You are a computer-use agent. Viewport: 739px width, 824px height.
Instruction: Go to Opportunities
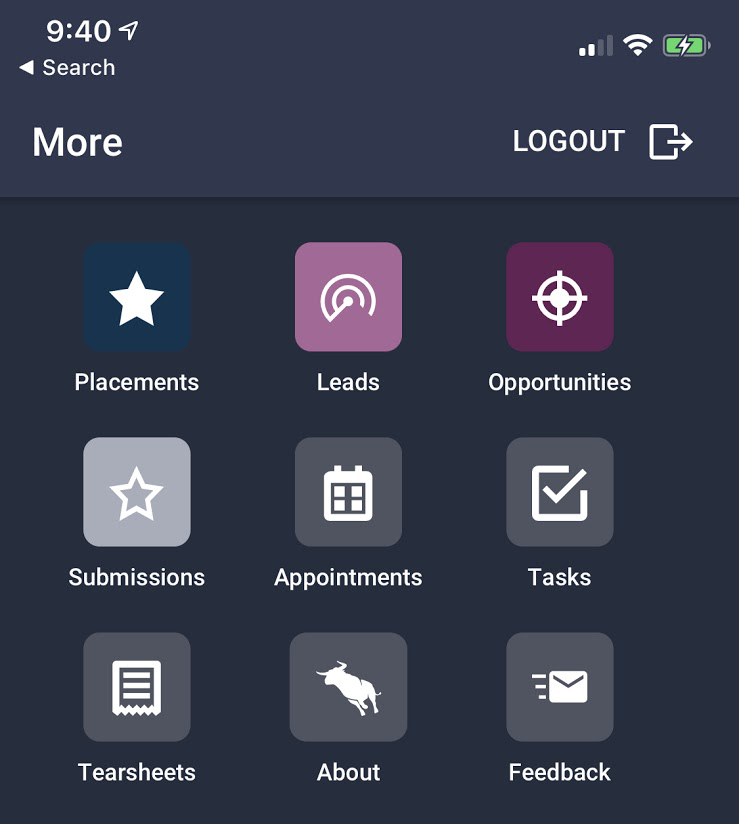pyautogui.click(x=560, y=297)
